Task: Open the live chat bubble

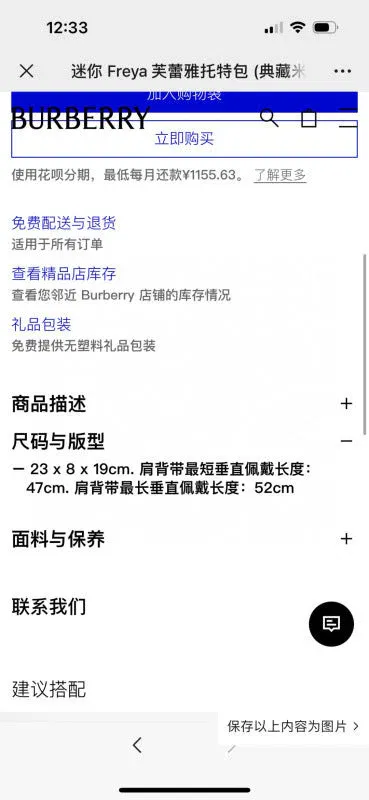Action: (x=331, y=624)
